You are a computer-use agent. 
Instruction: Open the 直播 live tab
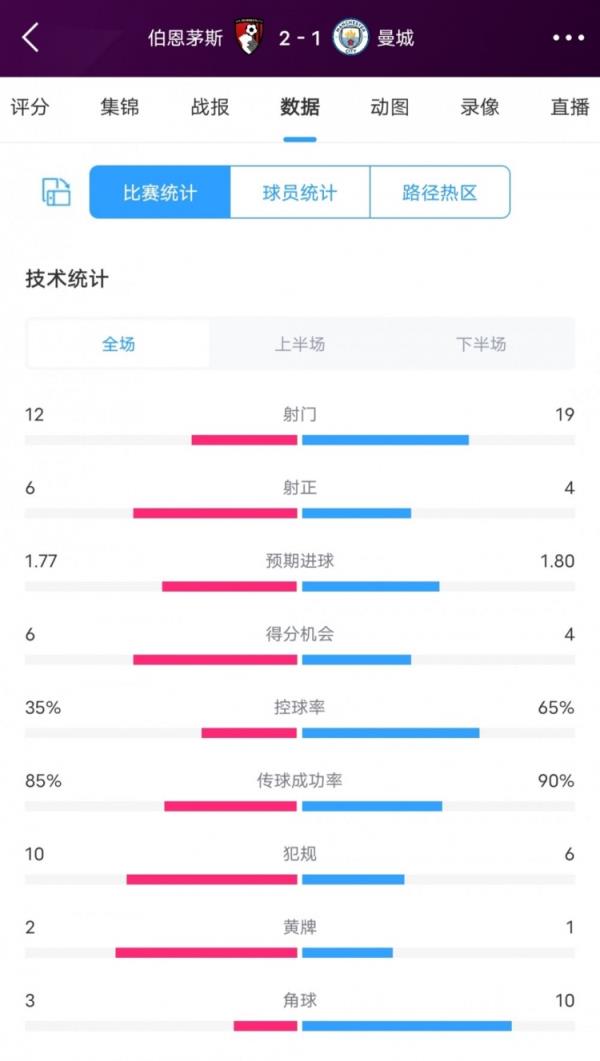coord(569,107)
